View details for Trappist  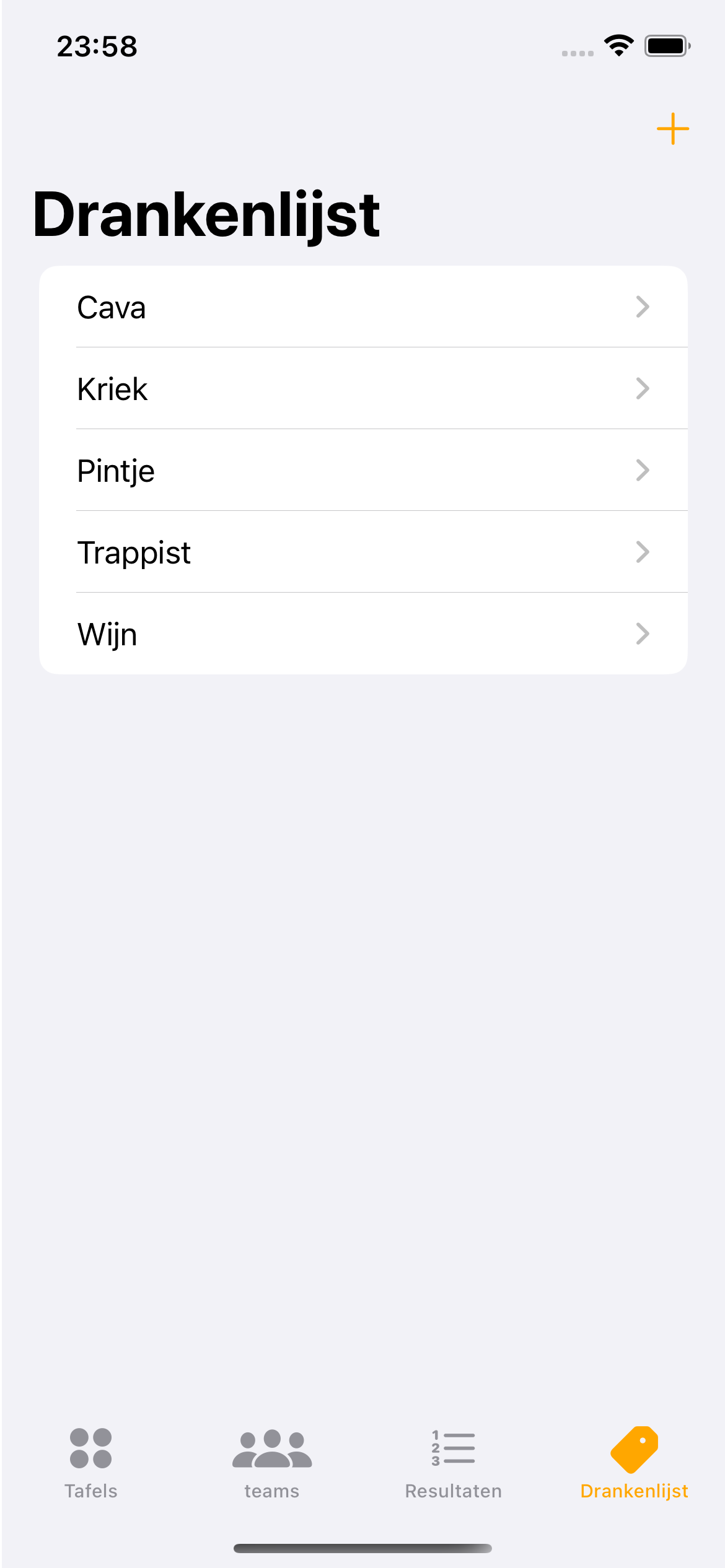(363, 552)
